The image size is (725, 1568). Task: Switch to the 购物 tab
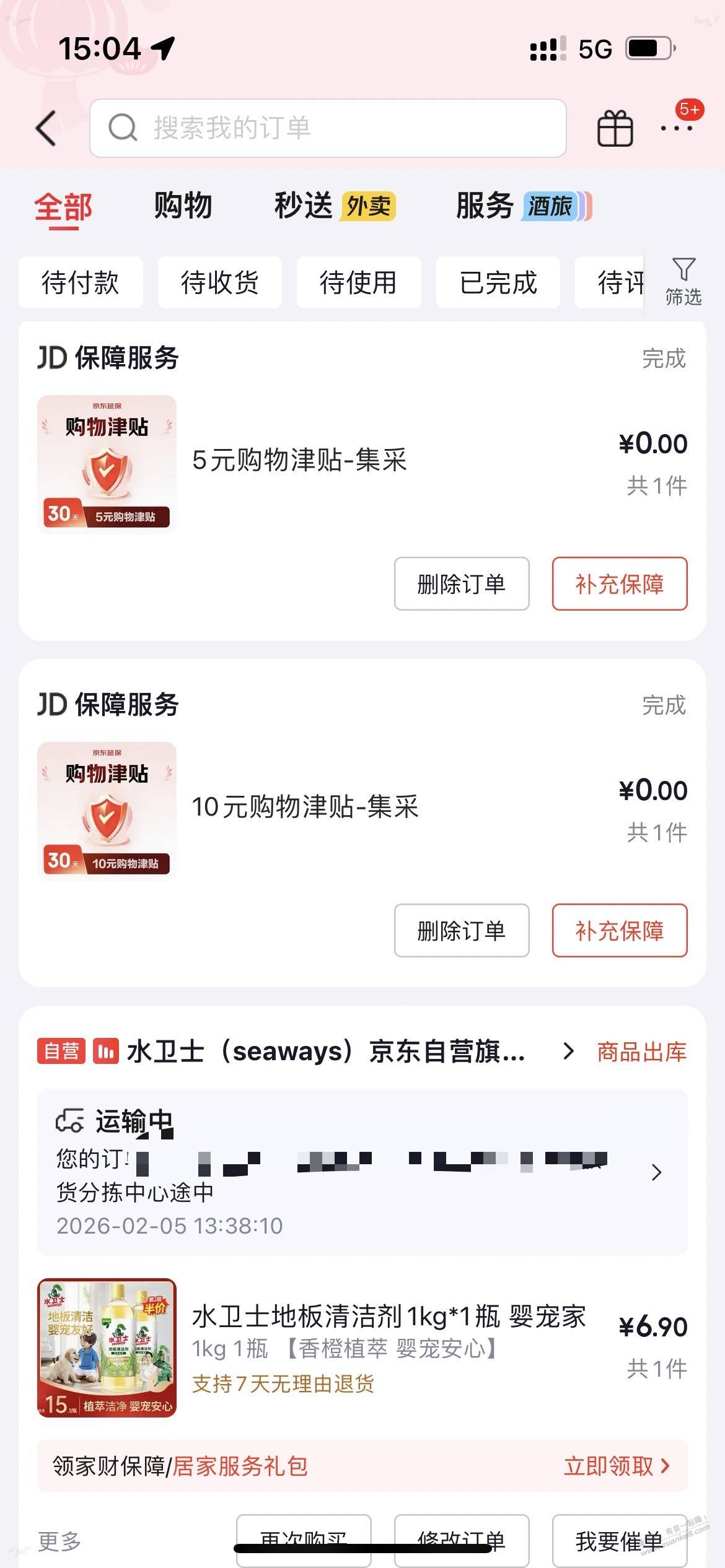183,206
